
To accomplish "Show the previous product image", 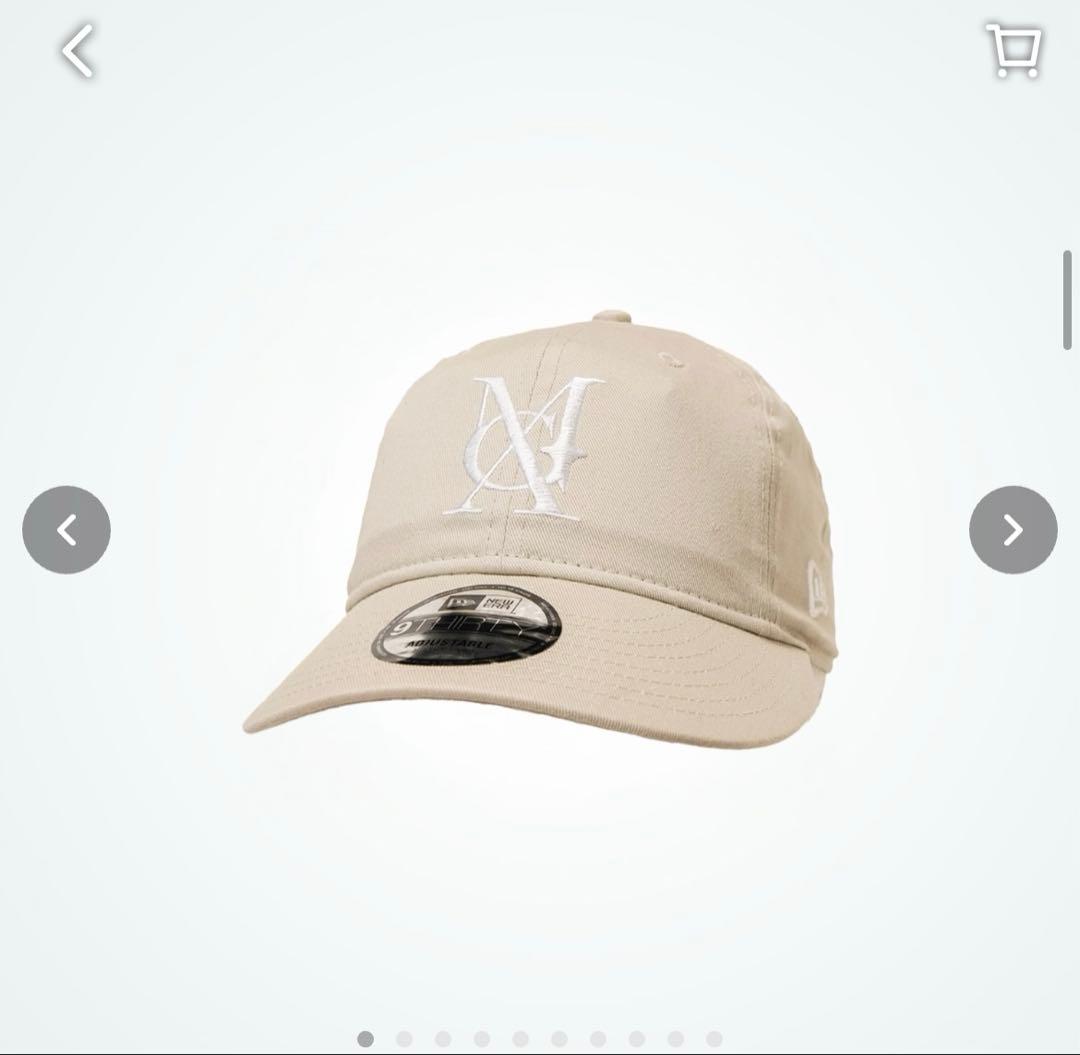I will coord(66,530).
